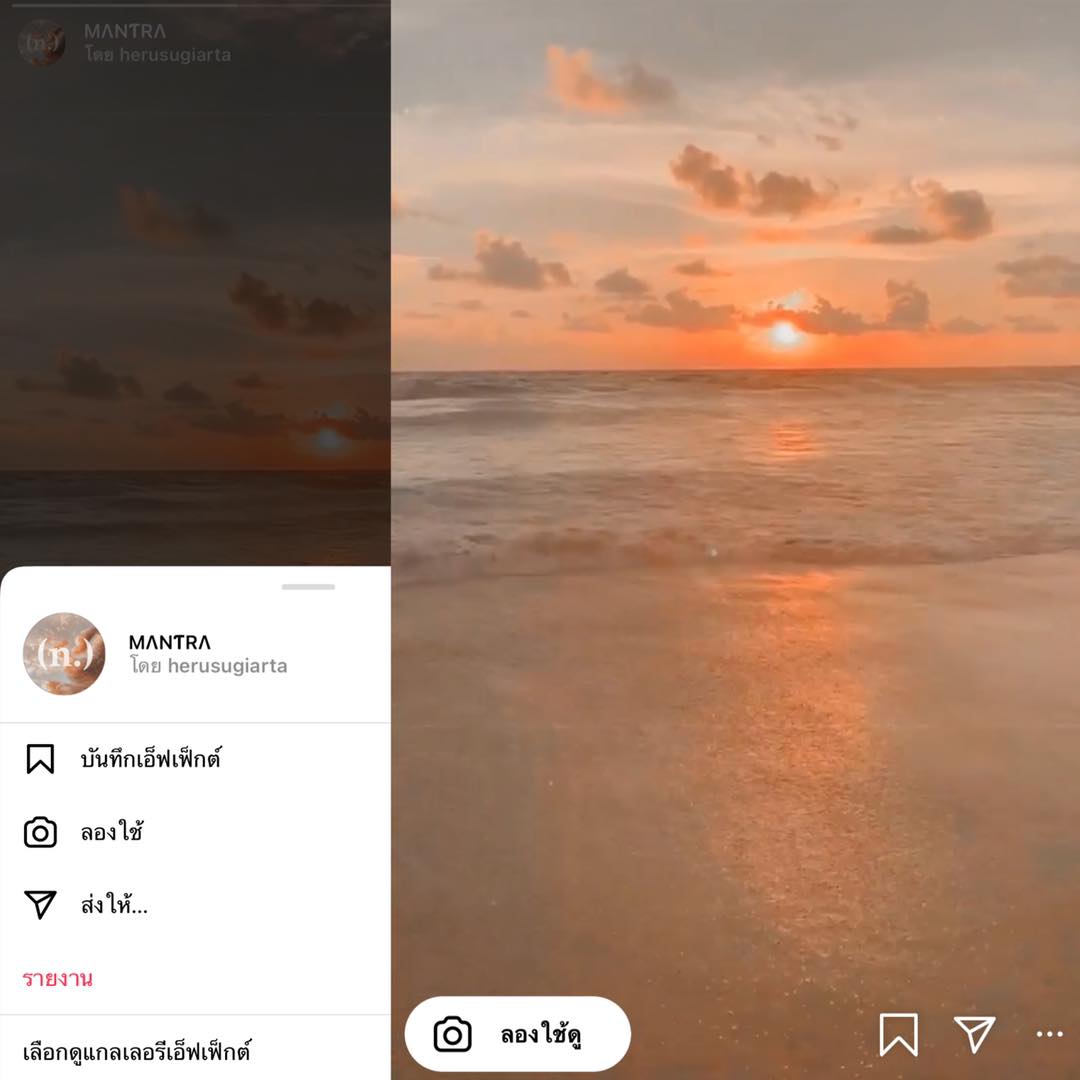Viewport: 1080px width, 1080px height.
Task: Open the ส่งให้... send option
Action: (113, 906)
